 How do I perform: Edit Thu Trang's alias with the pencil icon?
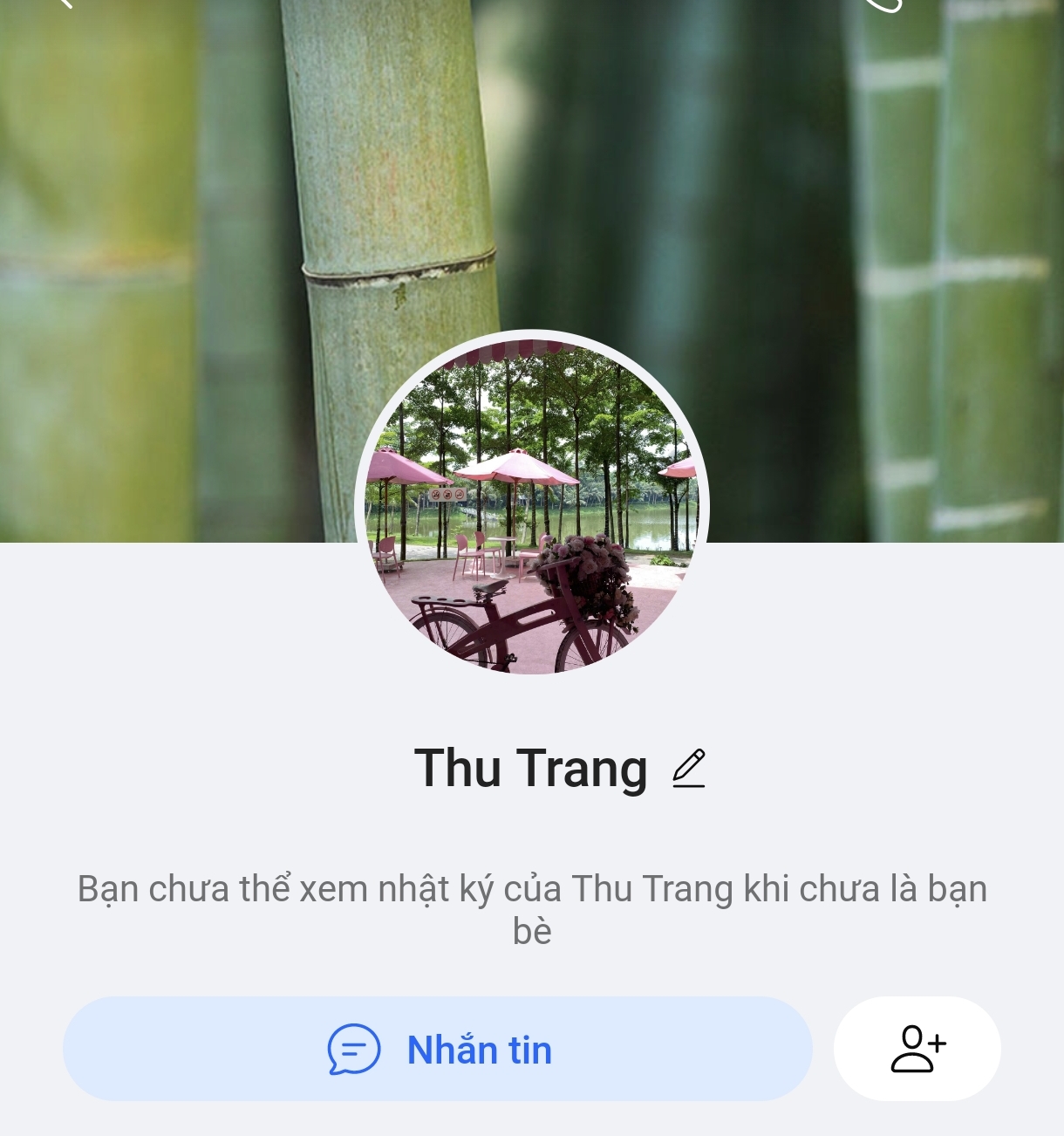tap(688, 769)
